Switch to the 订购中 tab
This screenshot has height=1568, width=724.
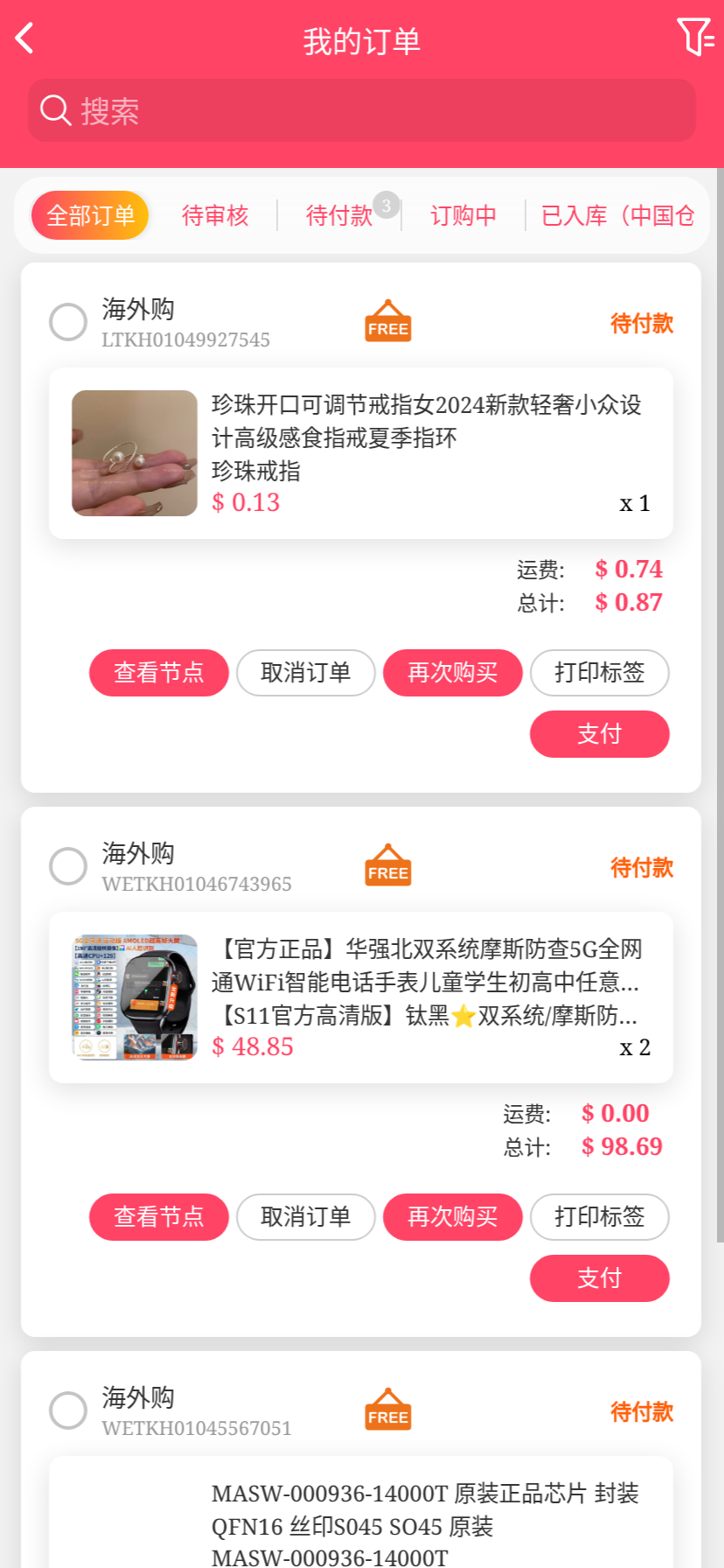click(463, 215)
